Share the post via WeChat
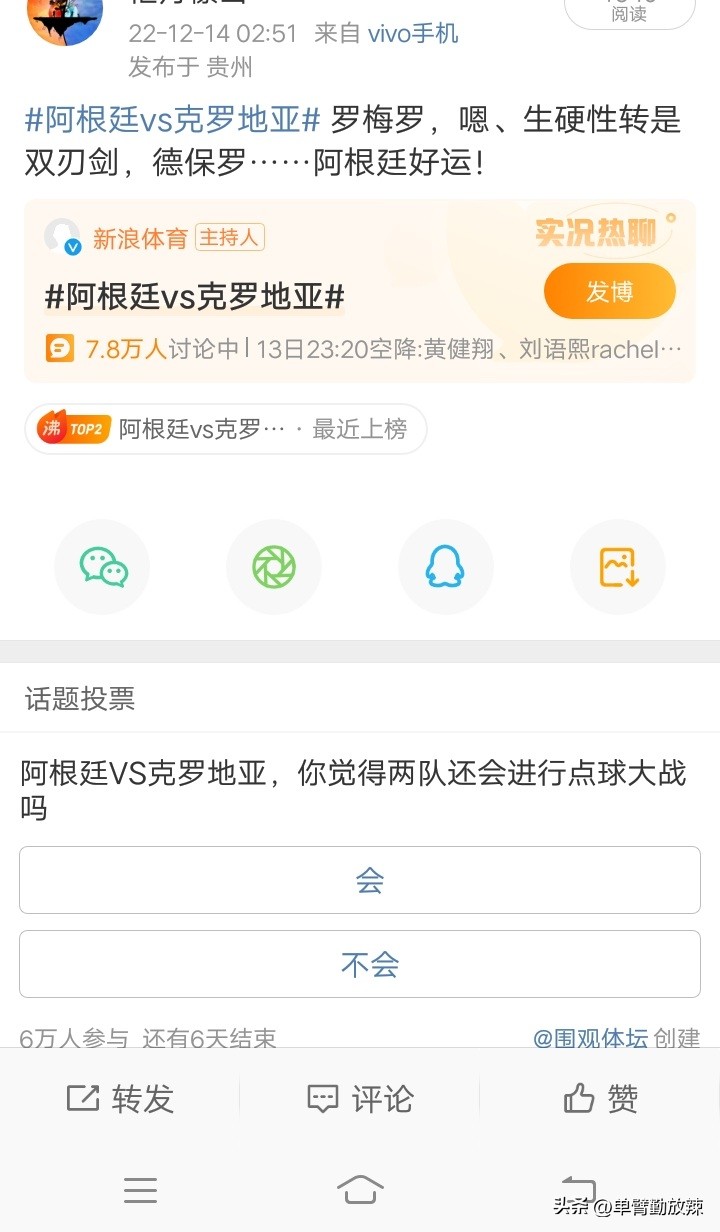Image resolution: width=720 pixels, height=1232 pixels. [102, 566]
